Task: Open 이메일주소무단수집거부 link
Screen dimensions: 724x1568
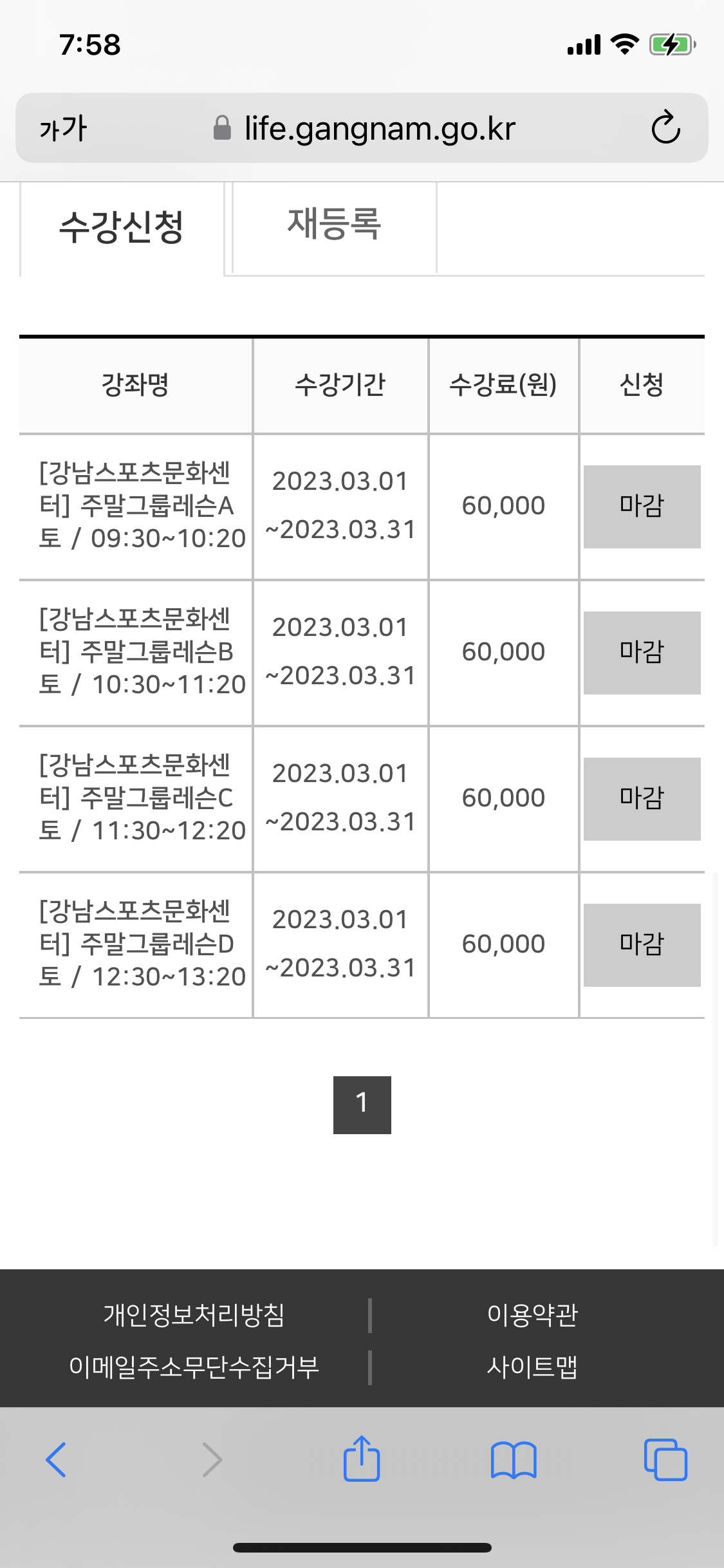Action: click(x=194, y=1367)
